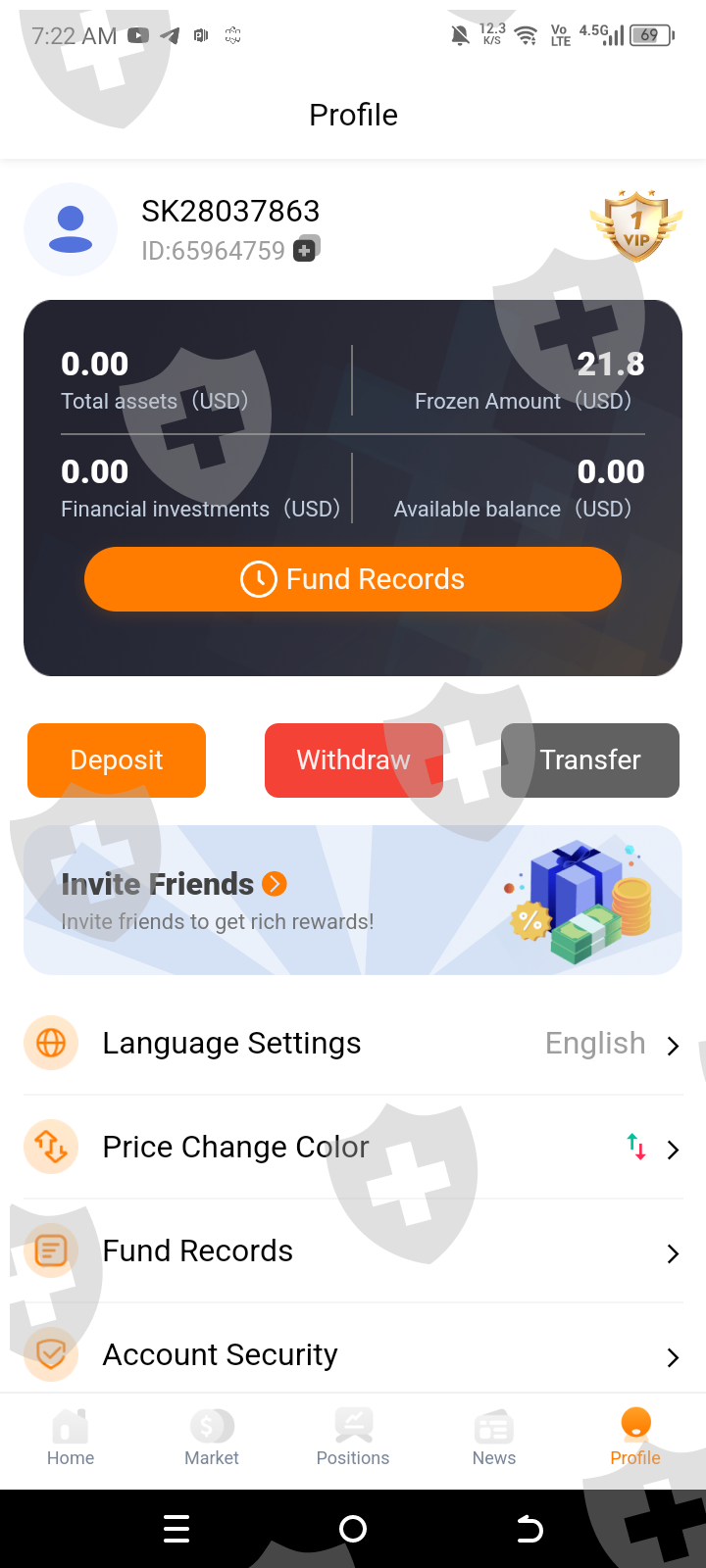The image size is (706, 1568).
Task: Switch to the News tab
Action: 494,1439
